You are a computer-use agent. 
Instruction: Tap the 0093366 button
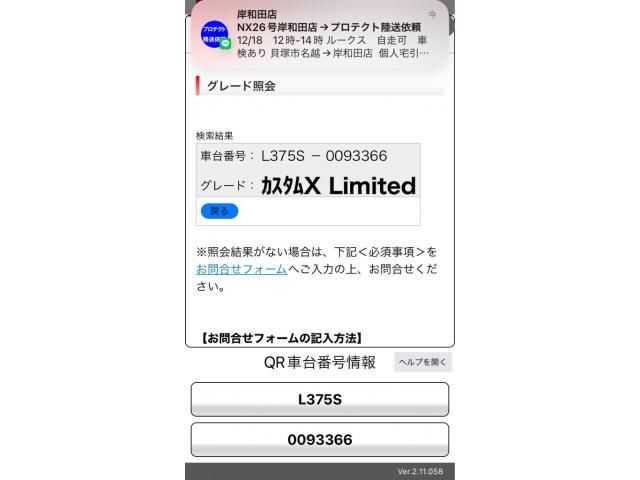point(319,439)
